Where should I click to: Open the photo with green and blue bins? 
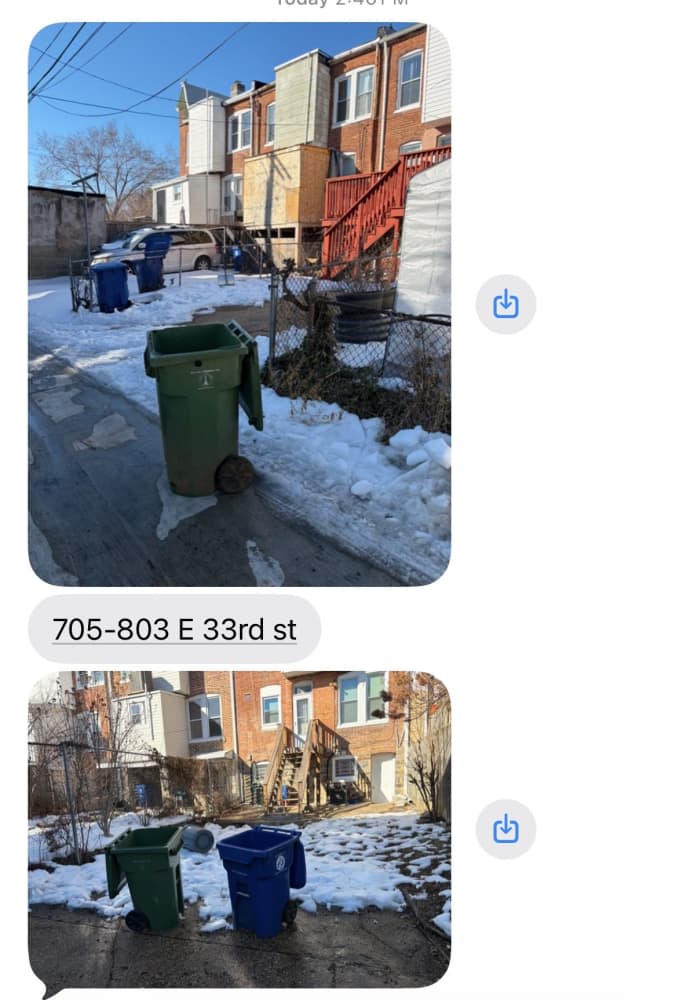coord(239,830)
